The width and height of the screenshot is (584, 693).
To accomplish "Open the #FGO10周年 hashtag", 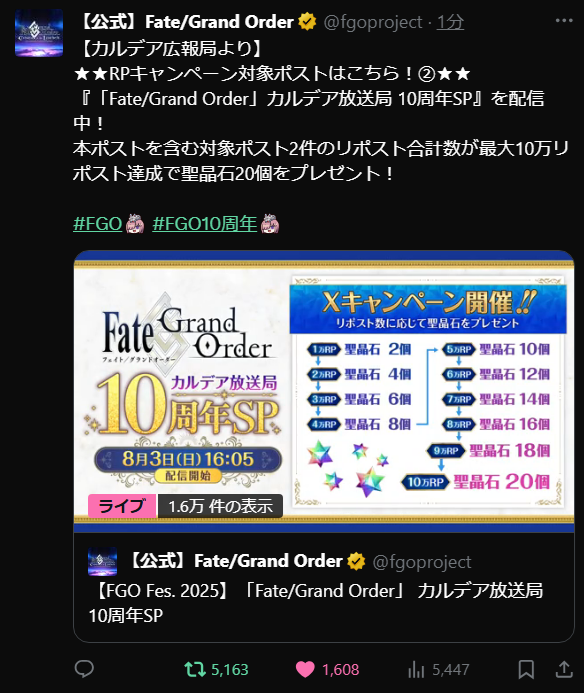I will [x=205, y=224].
